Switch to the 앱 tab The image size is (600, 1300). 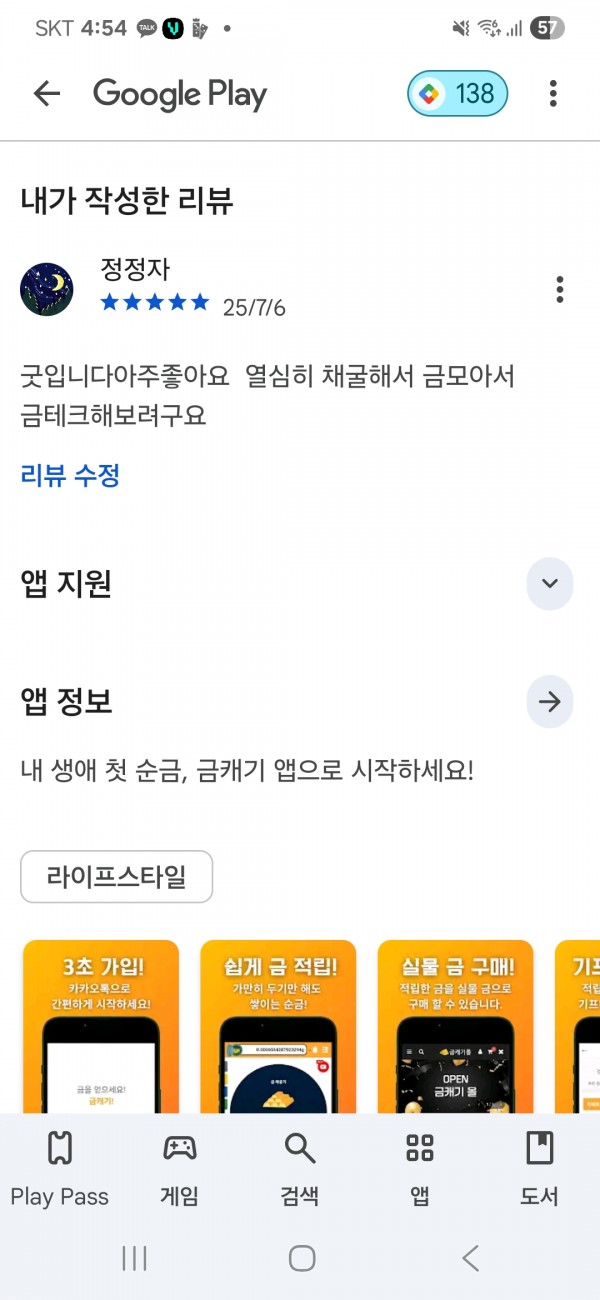coord(420,1170)
